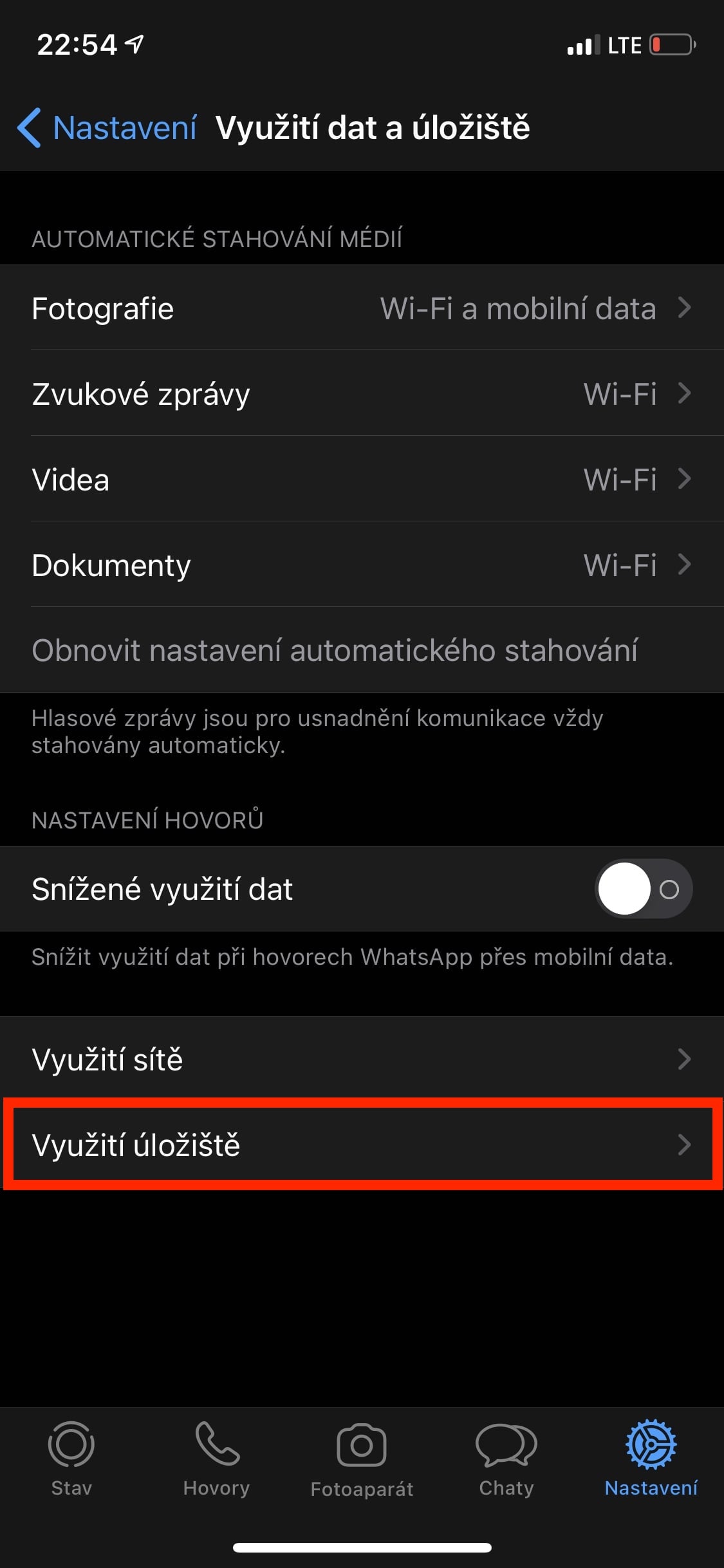Open Využití sítě
This screenshot has width=724, height=1568.
(362, 1059)
